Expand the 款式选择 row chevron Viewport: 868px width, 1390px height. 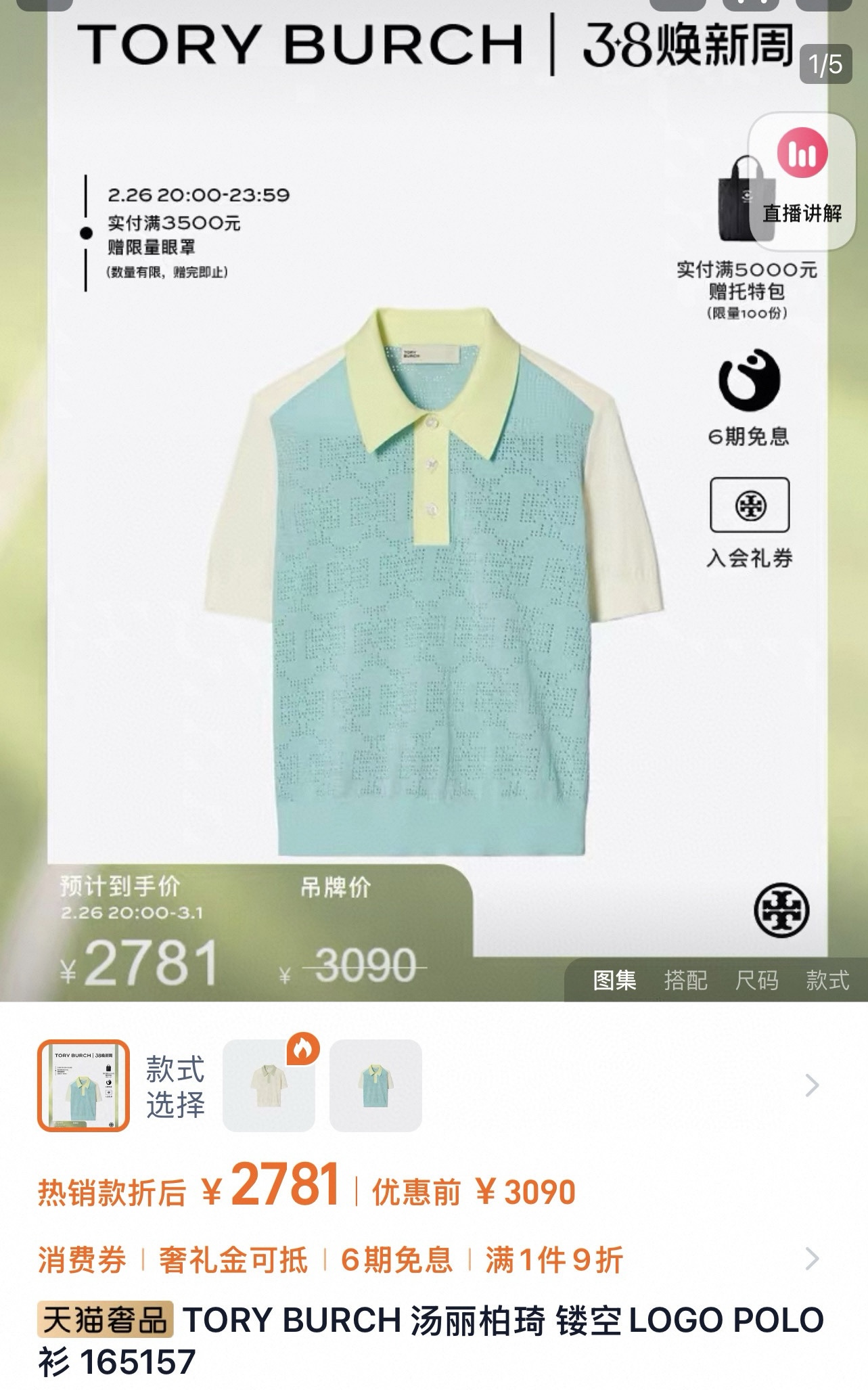813,1085
